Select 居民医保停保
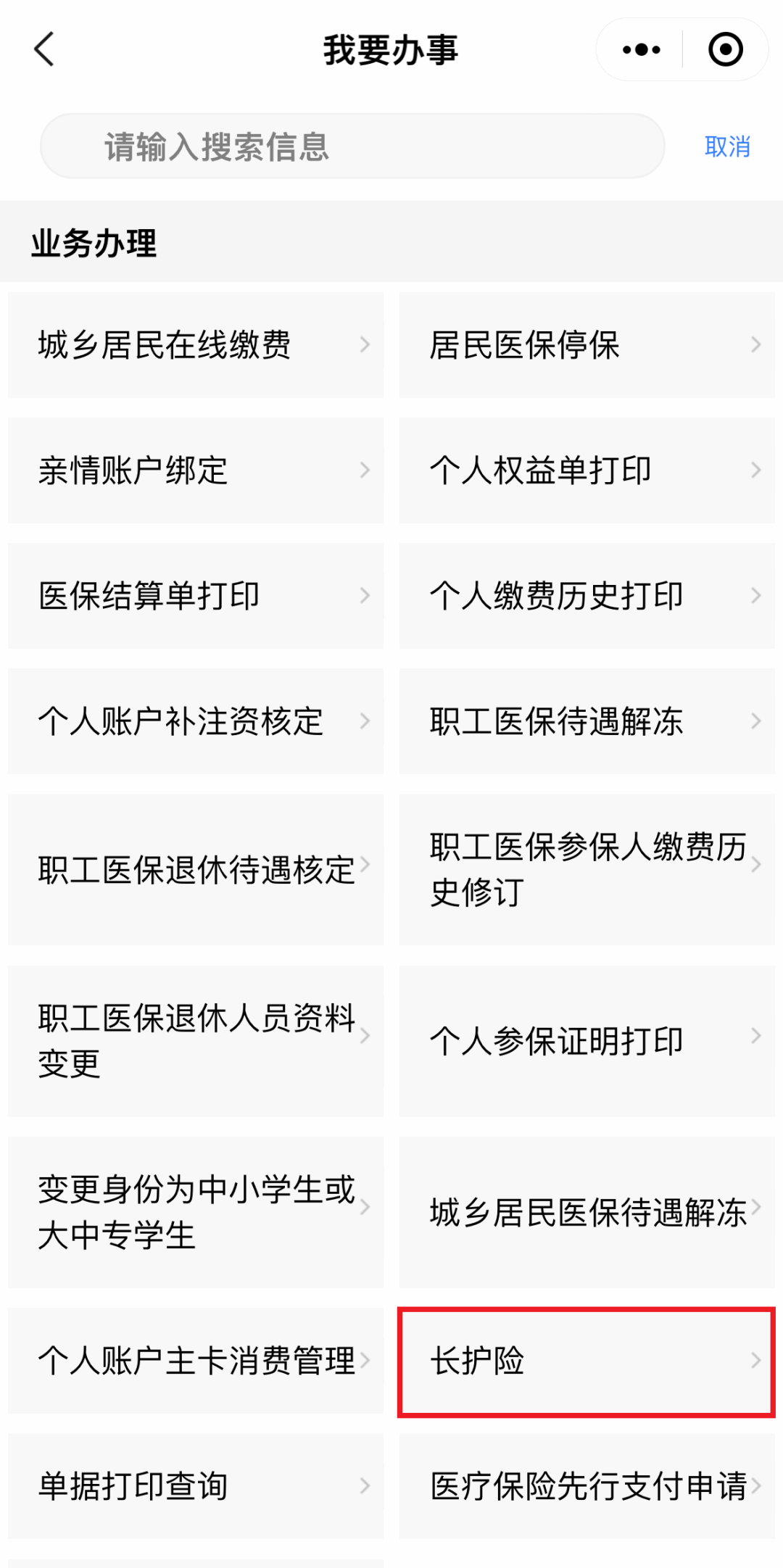The image size is (783, 1568). click(587, 345)
